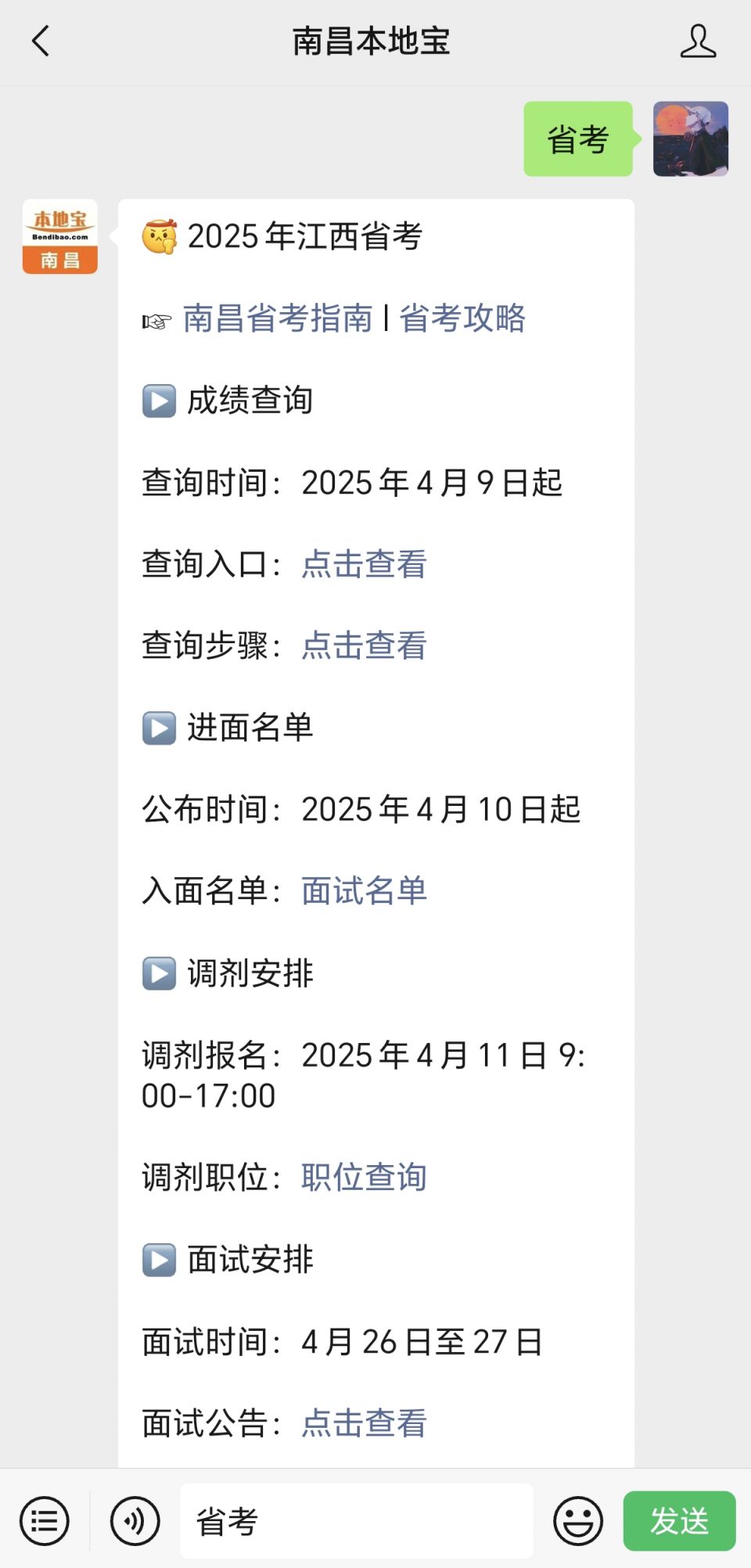The height and width of the screenshot is (1568, 751).
Task: Tap my own avatar beside 省考 message
Action: click(x=691, y=138)
